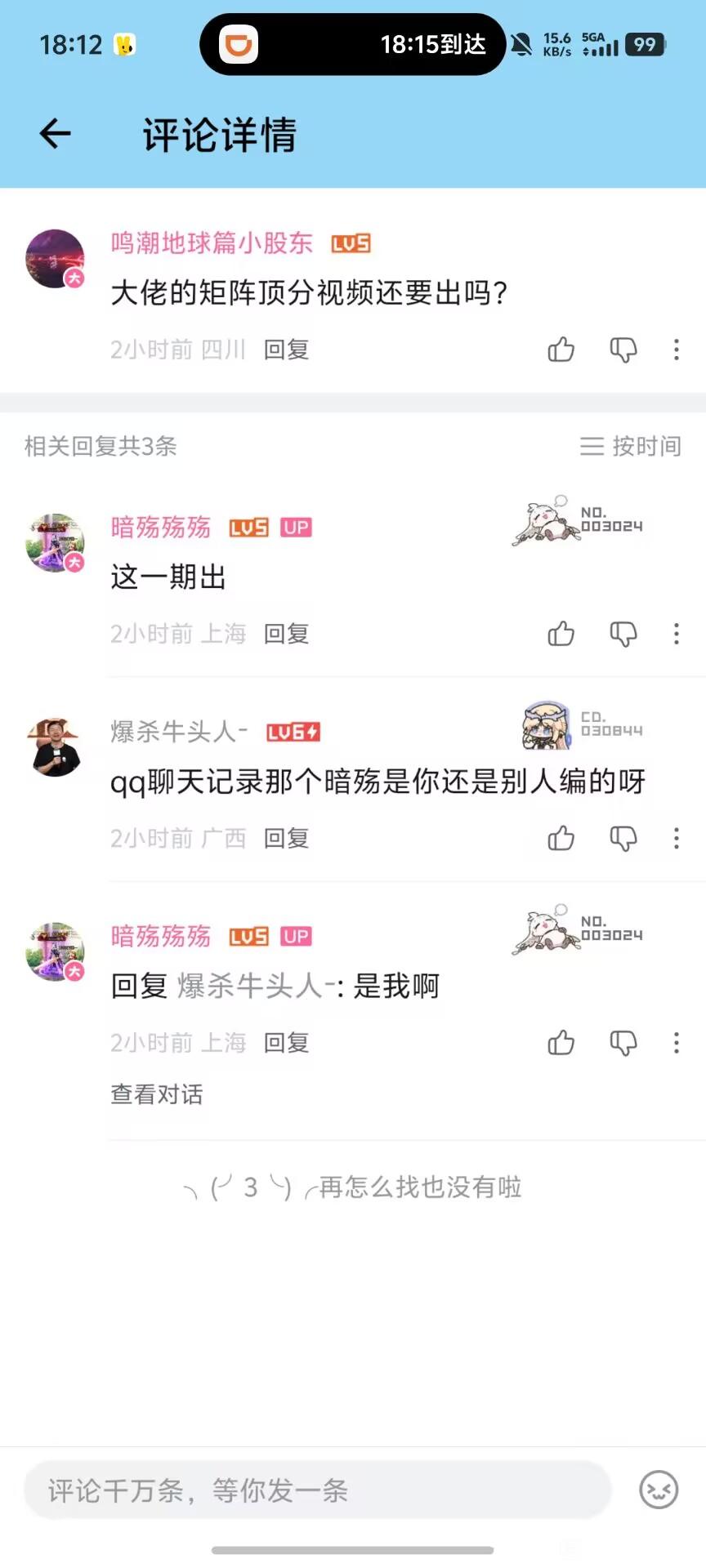This screenshot has width=706, height=1568.
Task: Reply to 爆杀牛头人-'s comment
Action: click(x=286, y=838)
